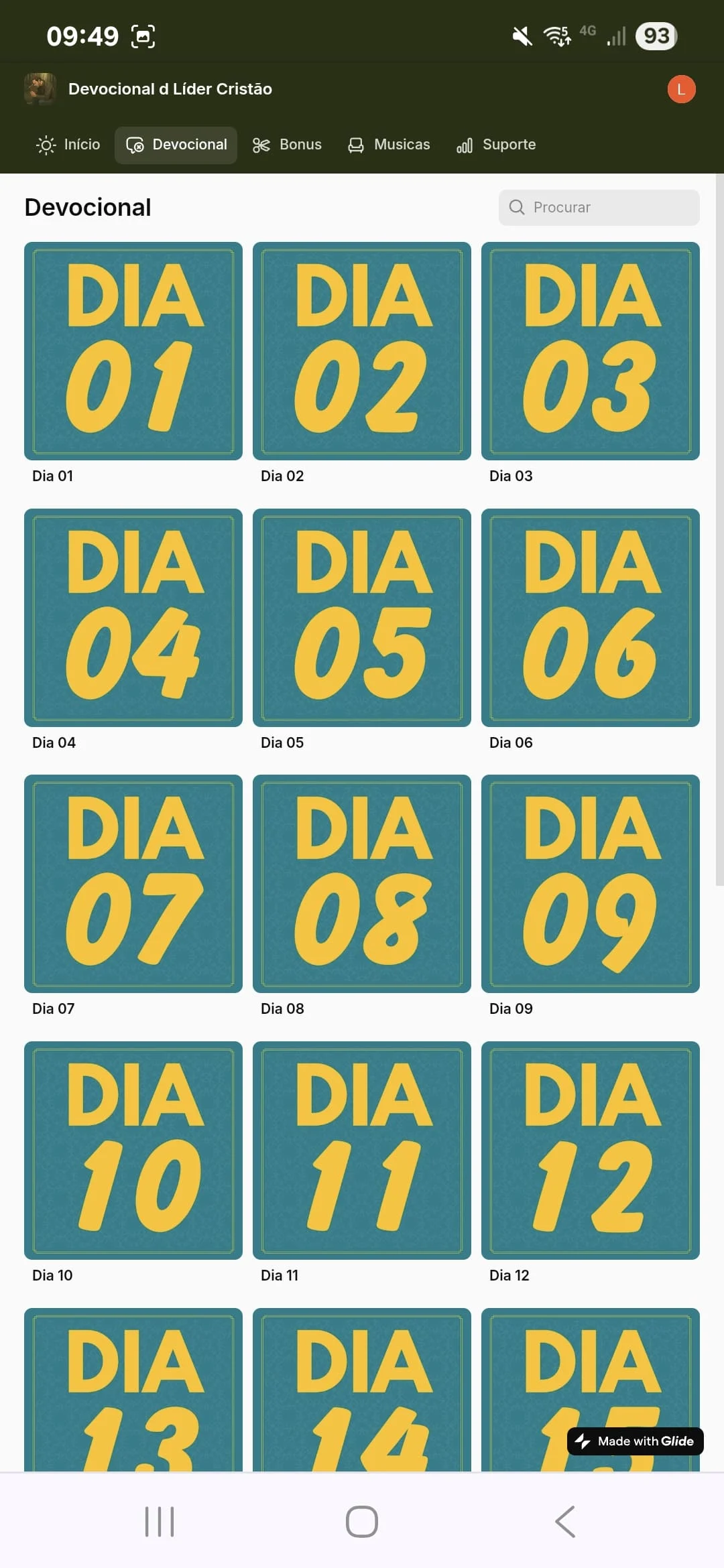This screenshot has width=724, height=1568.
Task: Tap the Made with Glide badge
Action: [636, 1441]
